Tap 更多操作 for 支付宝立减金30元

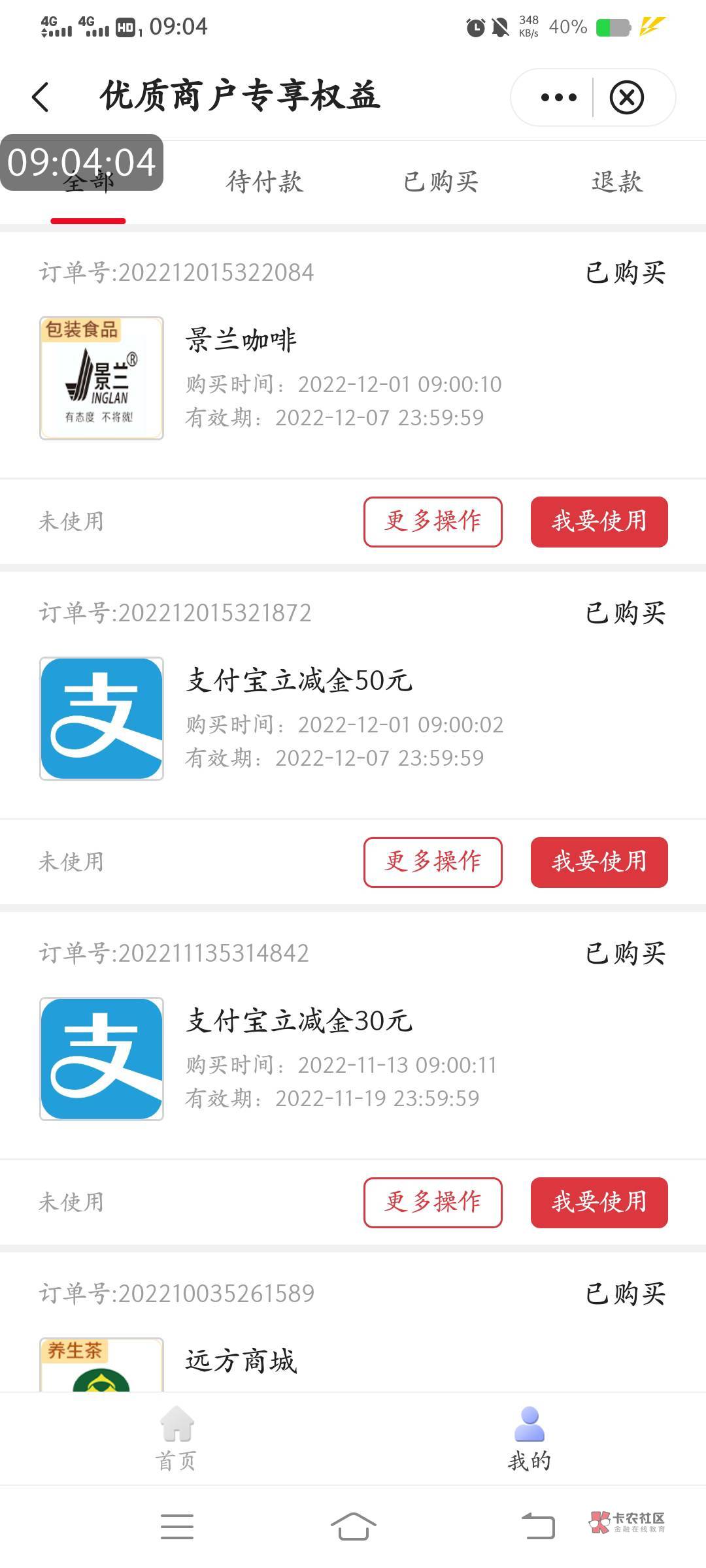(x=433, y=1202)
